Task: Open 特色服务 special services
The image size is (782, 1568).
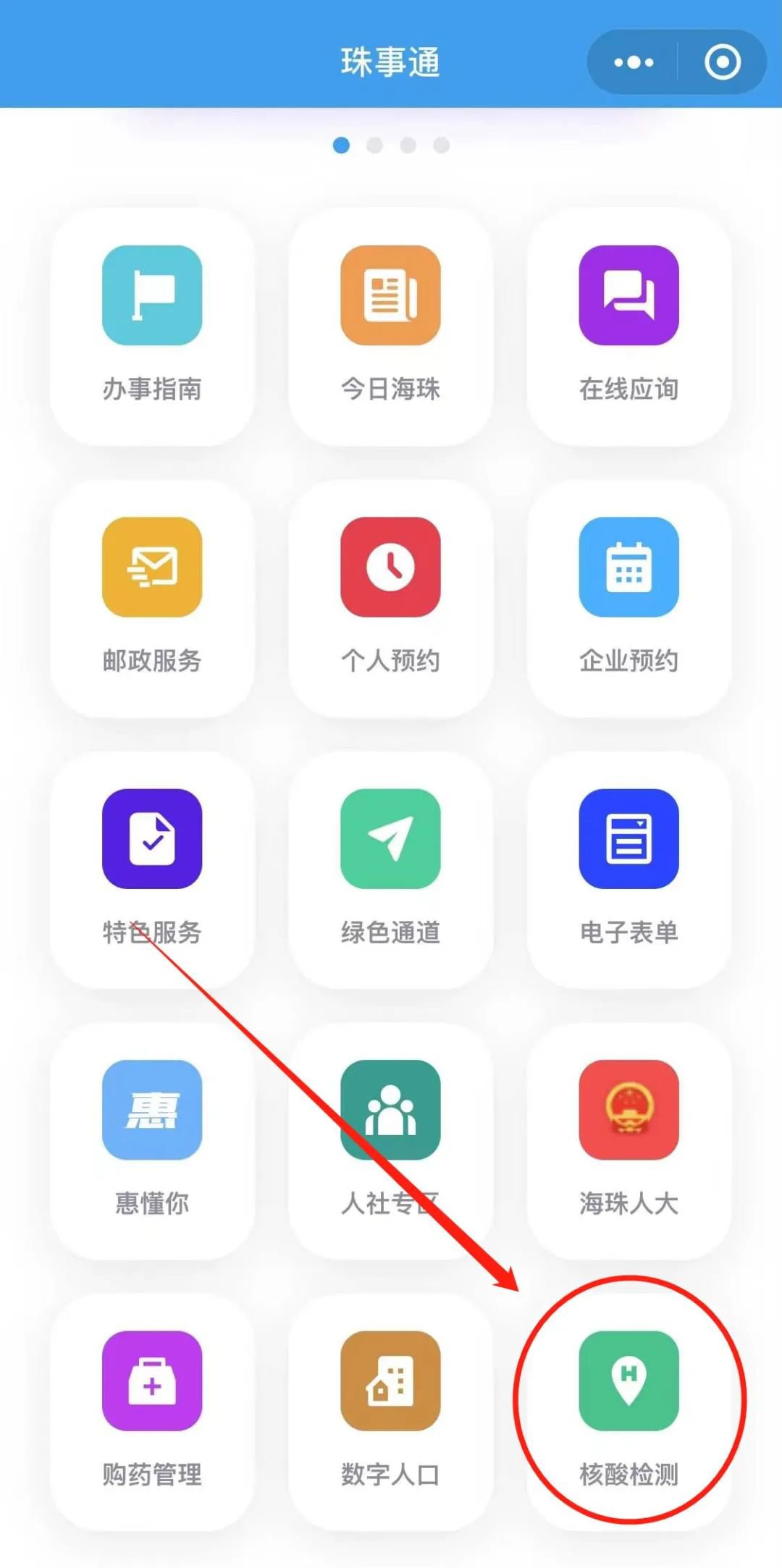Action: [x=152, y=869]
